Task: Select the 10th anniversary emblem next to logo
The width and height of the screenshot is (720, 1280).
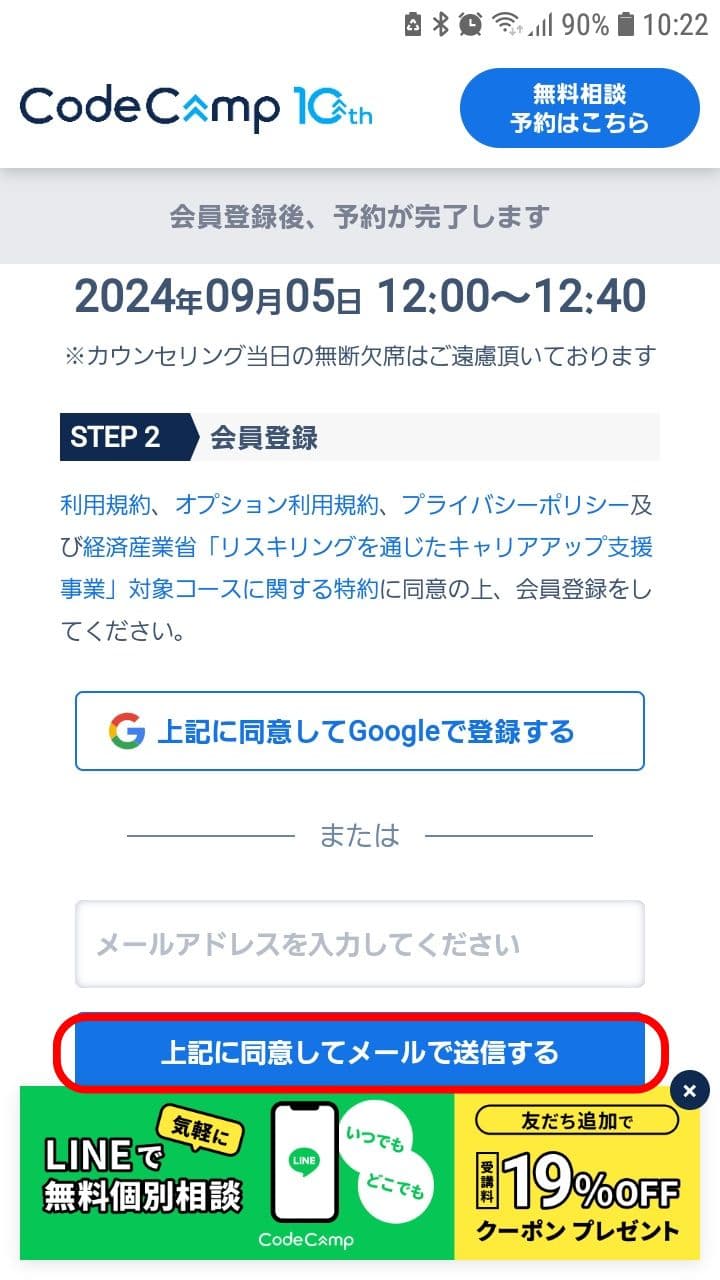Action: point(330,103)
